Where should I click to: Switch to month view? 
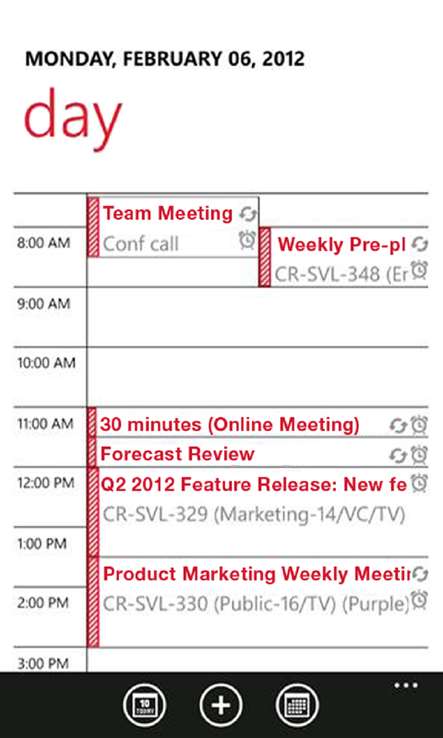[298, 705]
